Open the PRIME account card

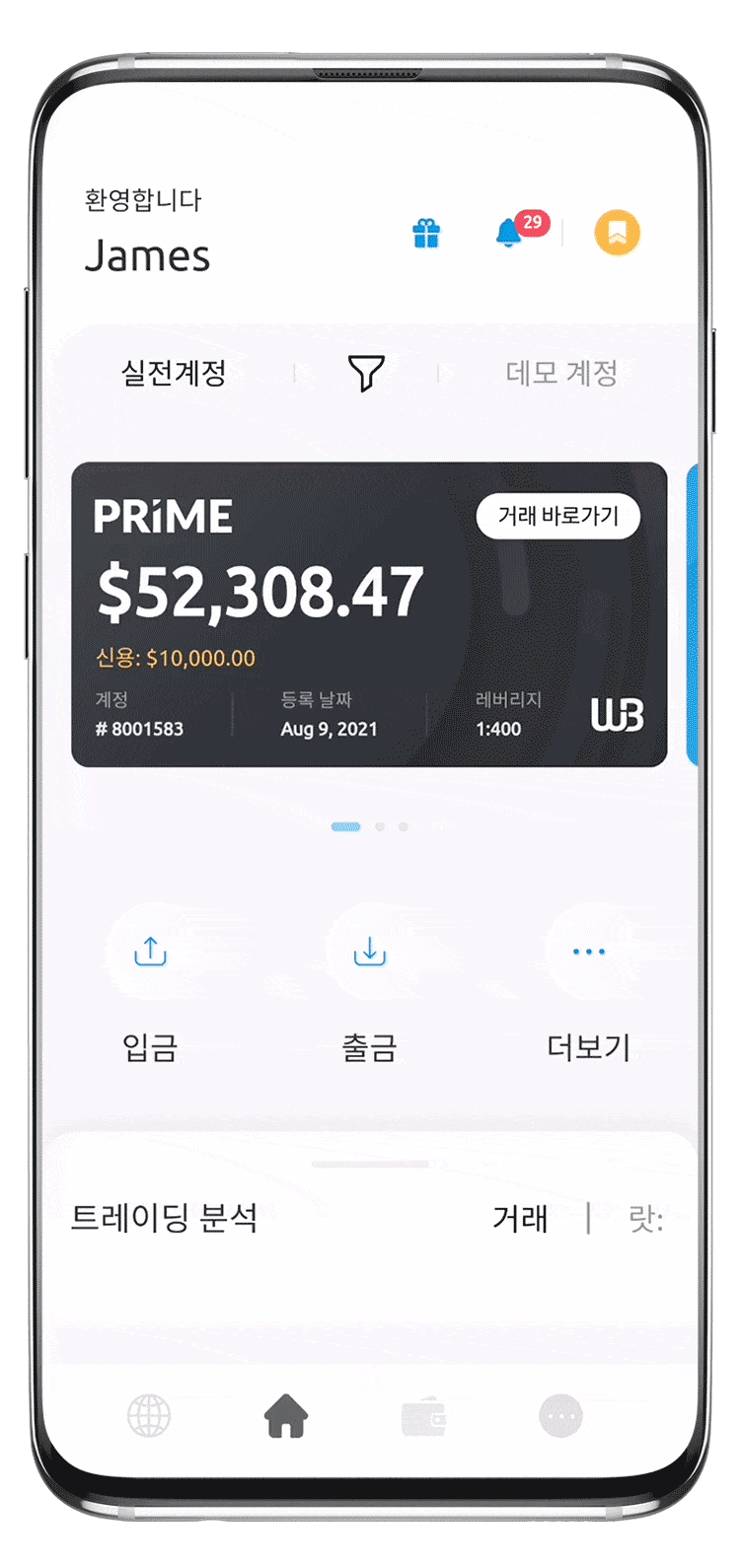click(296, 631)
